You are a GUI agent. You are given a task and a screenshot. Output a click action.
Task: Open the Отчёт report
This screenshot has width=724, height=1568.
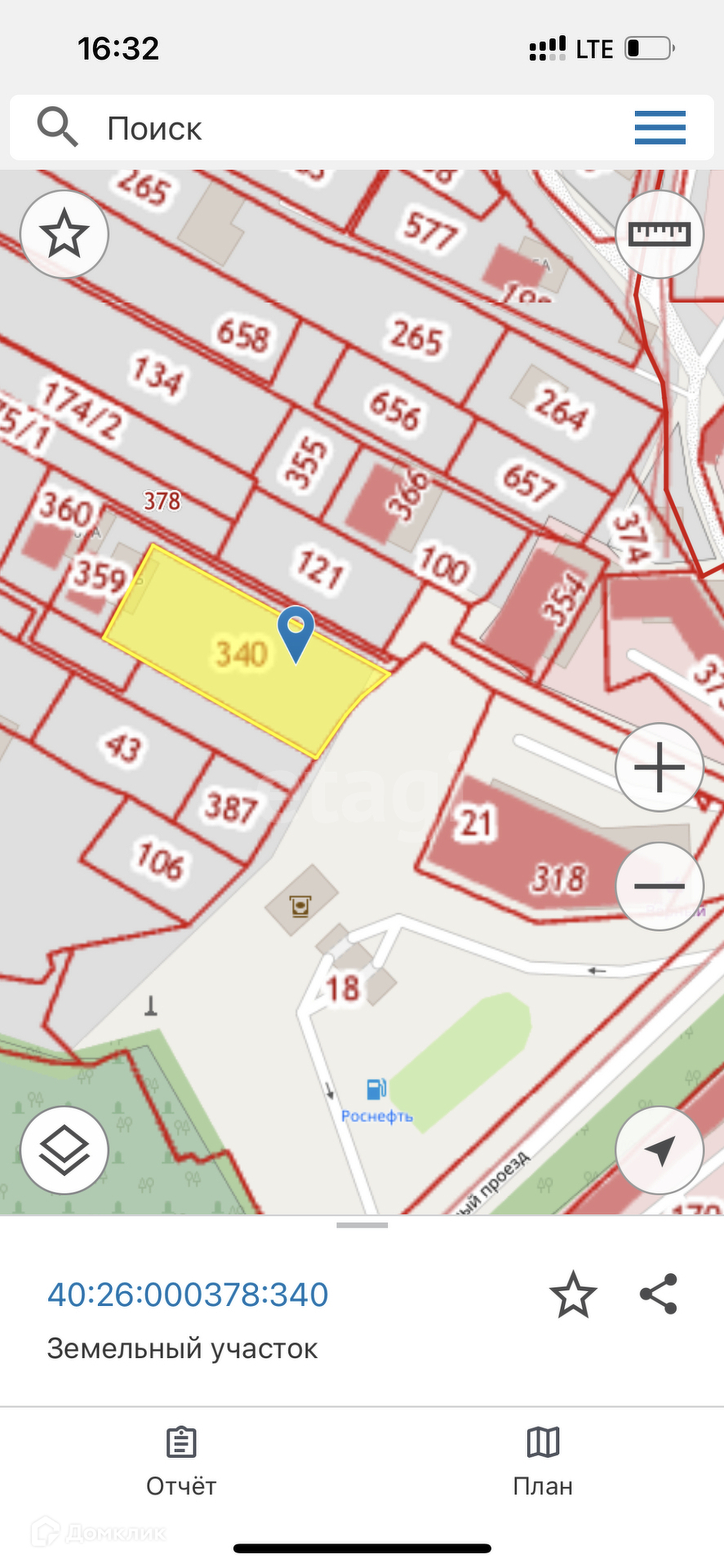tap(181, 1463)
